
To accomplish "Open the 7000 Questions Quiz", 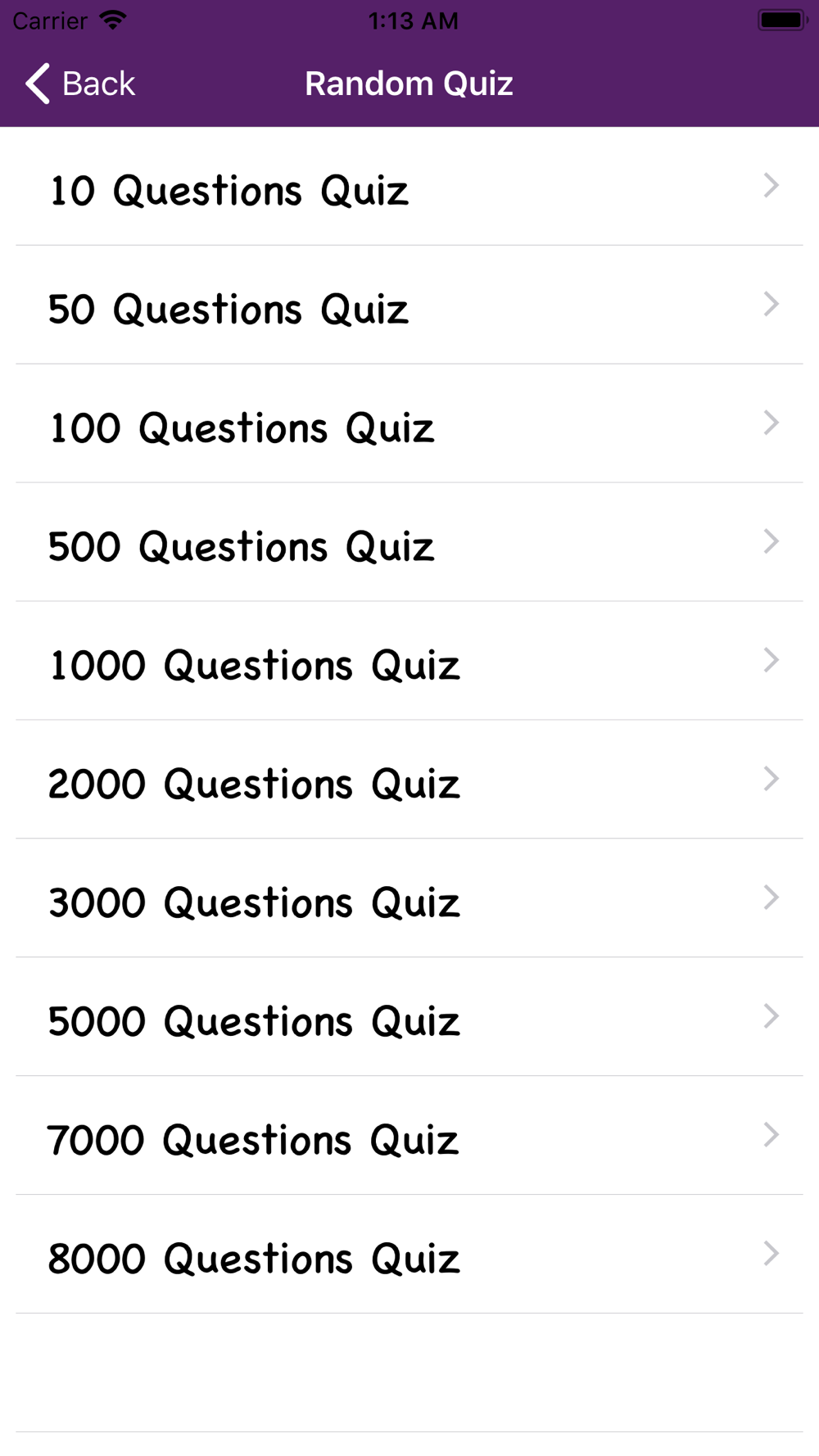I will coord(409,1137).
